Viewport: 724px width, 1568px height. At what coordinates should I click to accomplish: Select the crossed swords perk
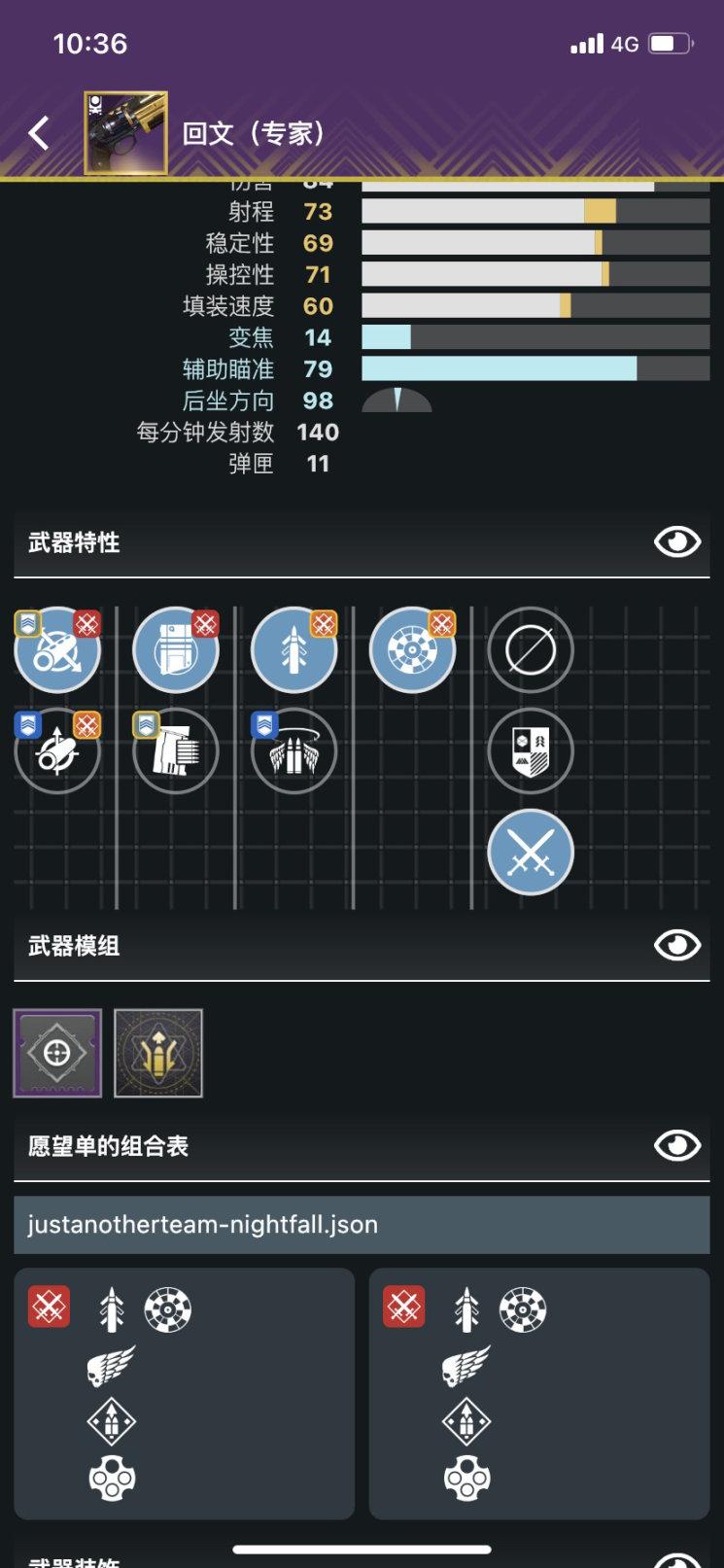(530, 853)
